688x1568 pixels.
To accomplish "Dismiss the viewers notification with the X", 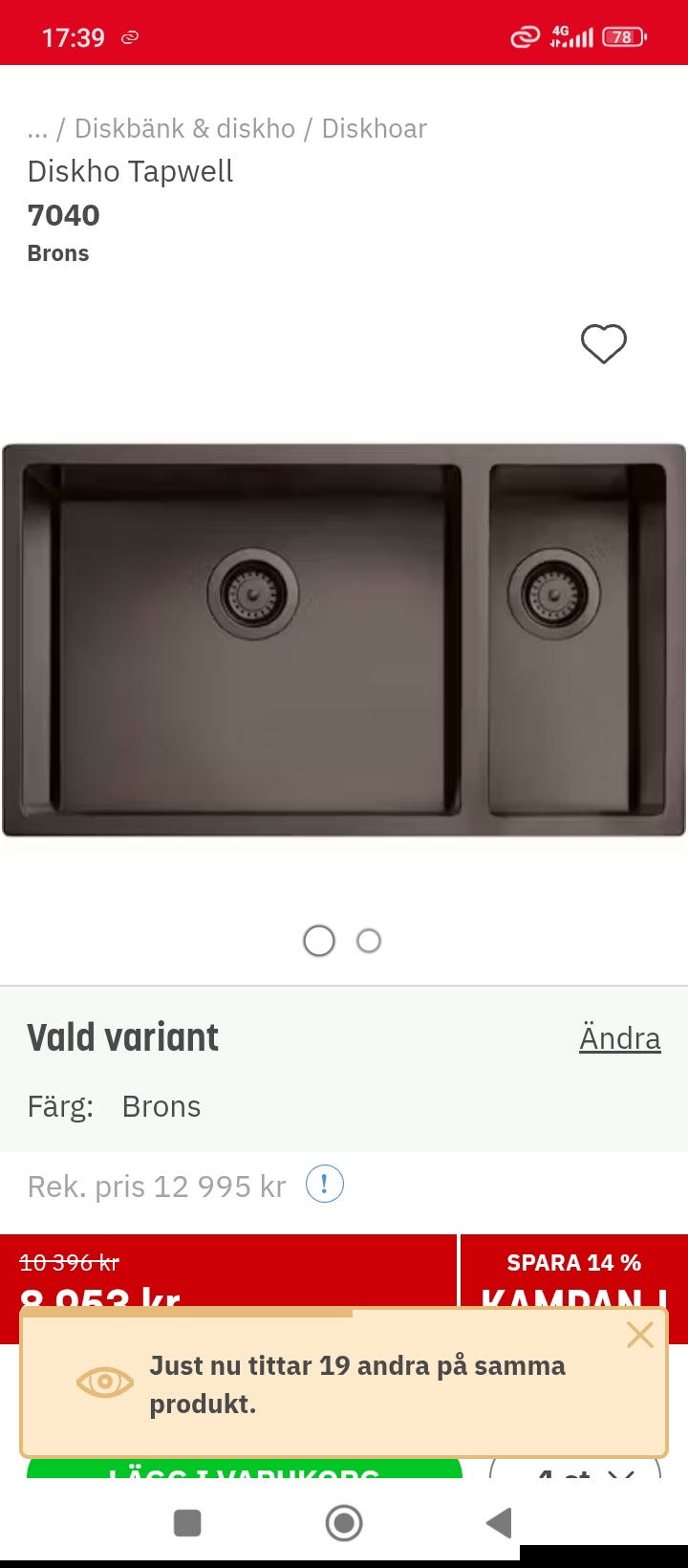I will tap(639, 1334).
